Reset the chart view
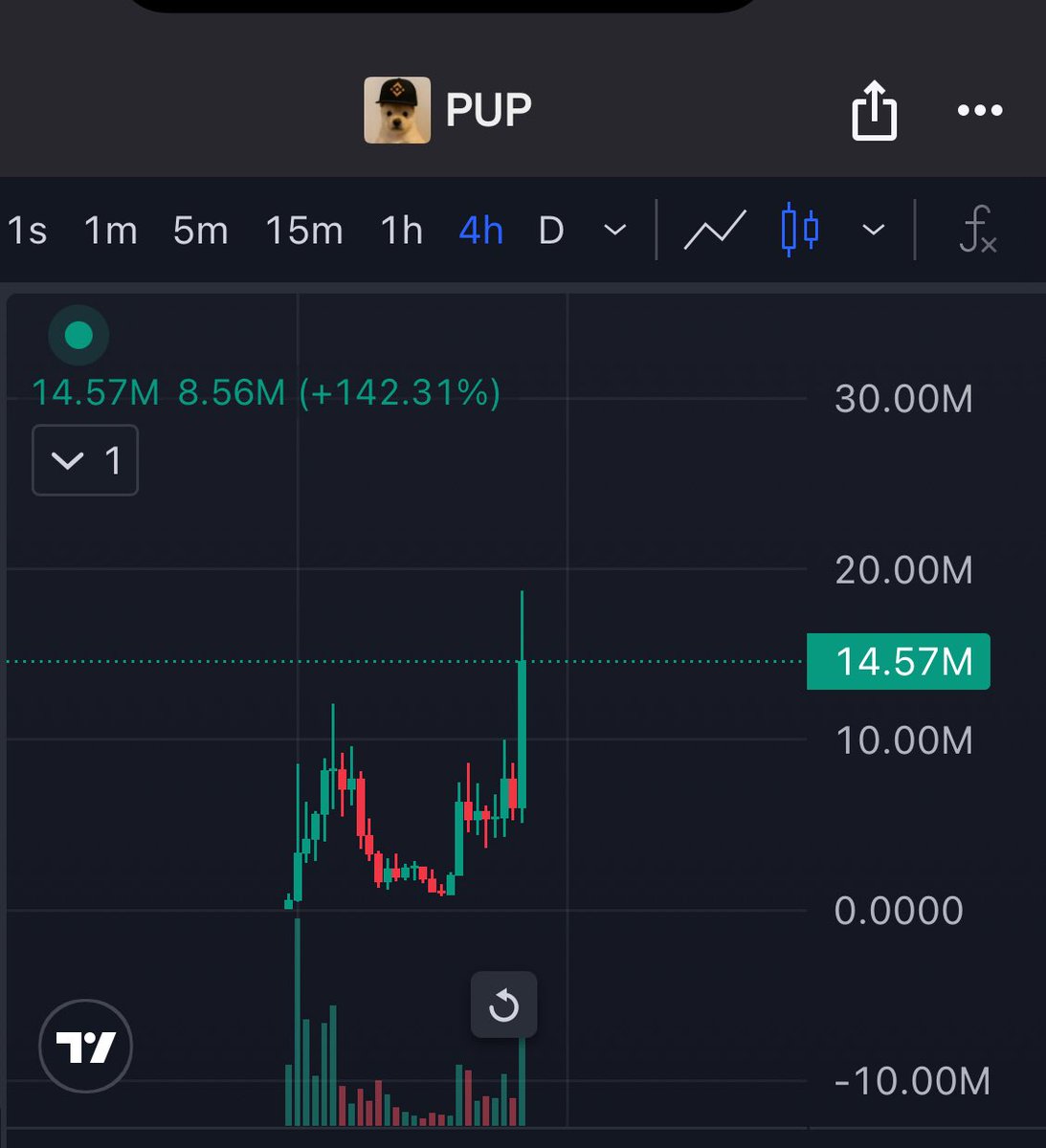 503,1005
